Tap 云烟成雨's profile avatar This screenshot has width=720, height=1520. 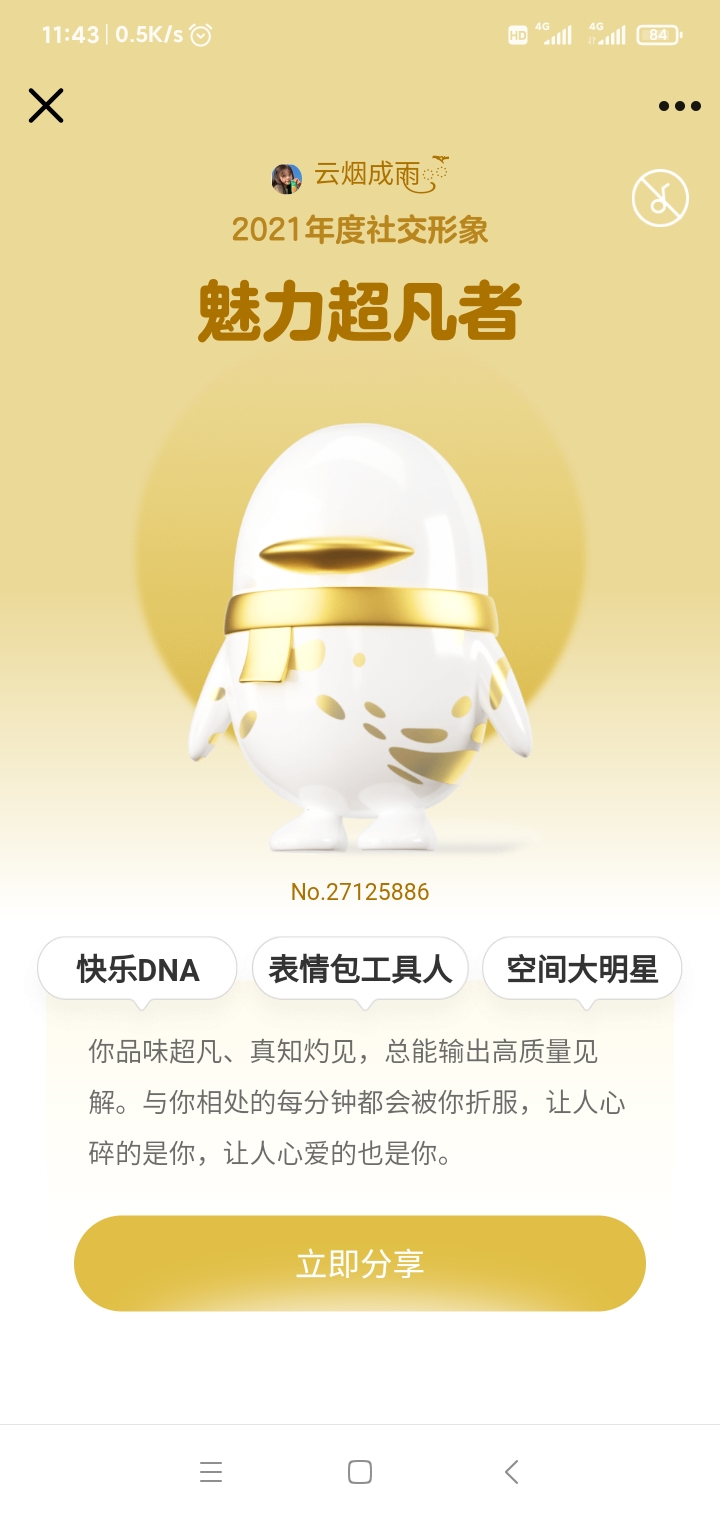coord(287,178)
